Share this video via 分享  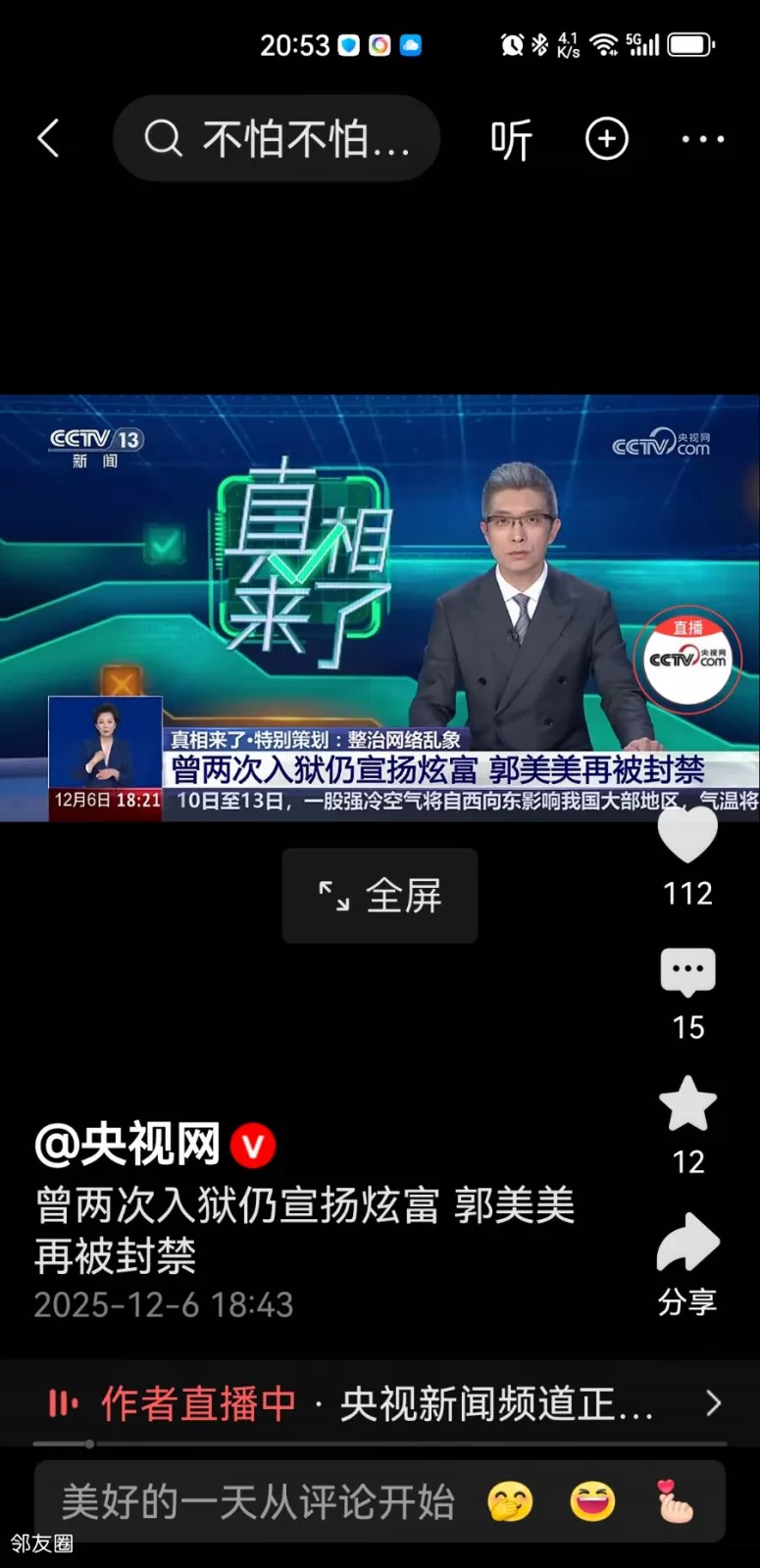(687, 1244)
